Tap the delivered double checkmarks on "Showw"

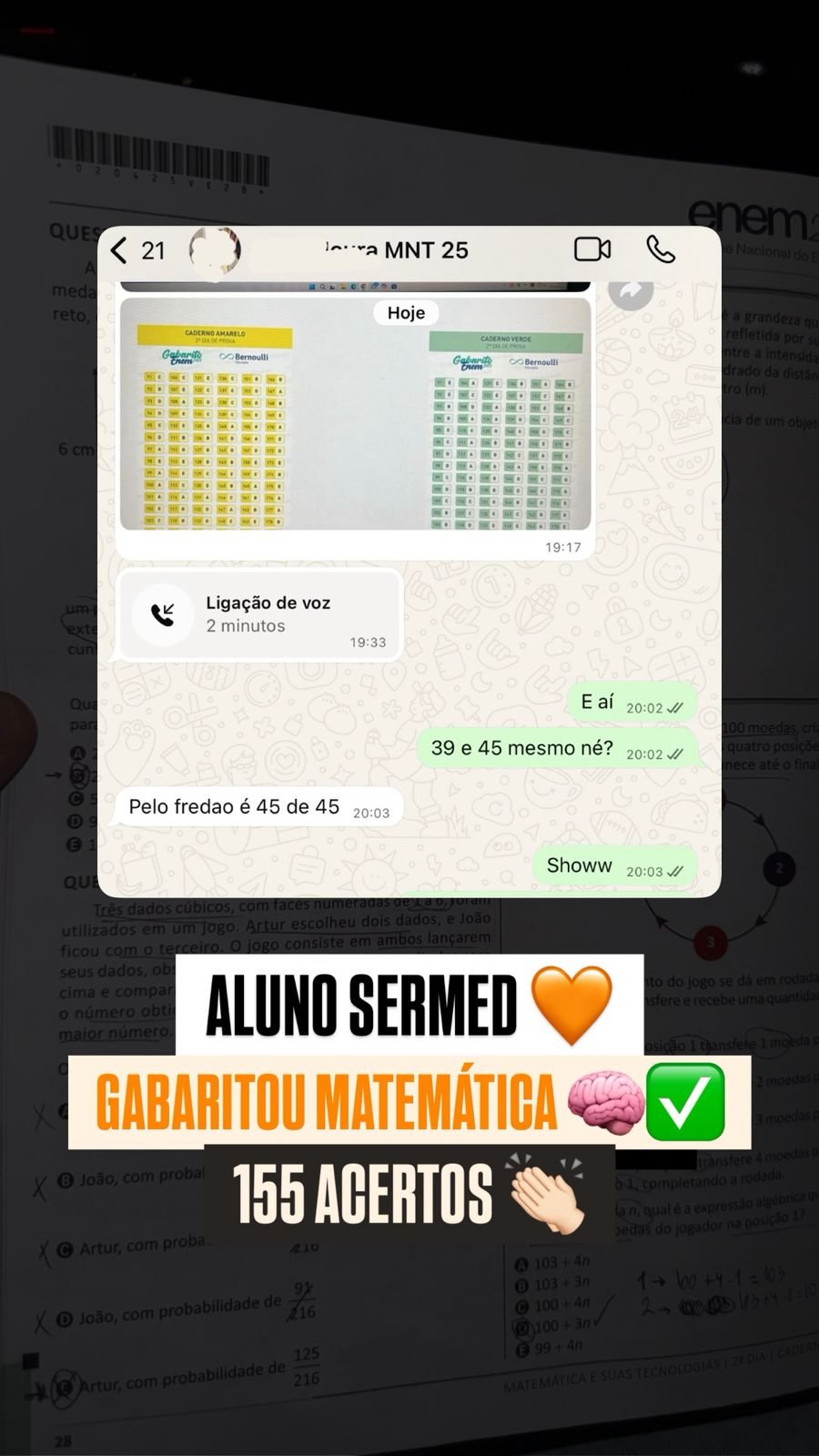pos(673,871)
